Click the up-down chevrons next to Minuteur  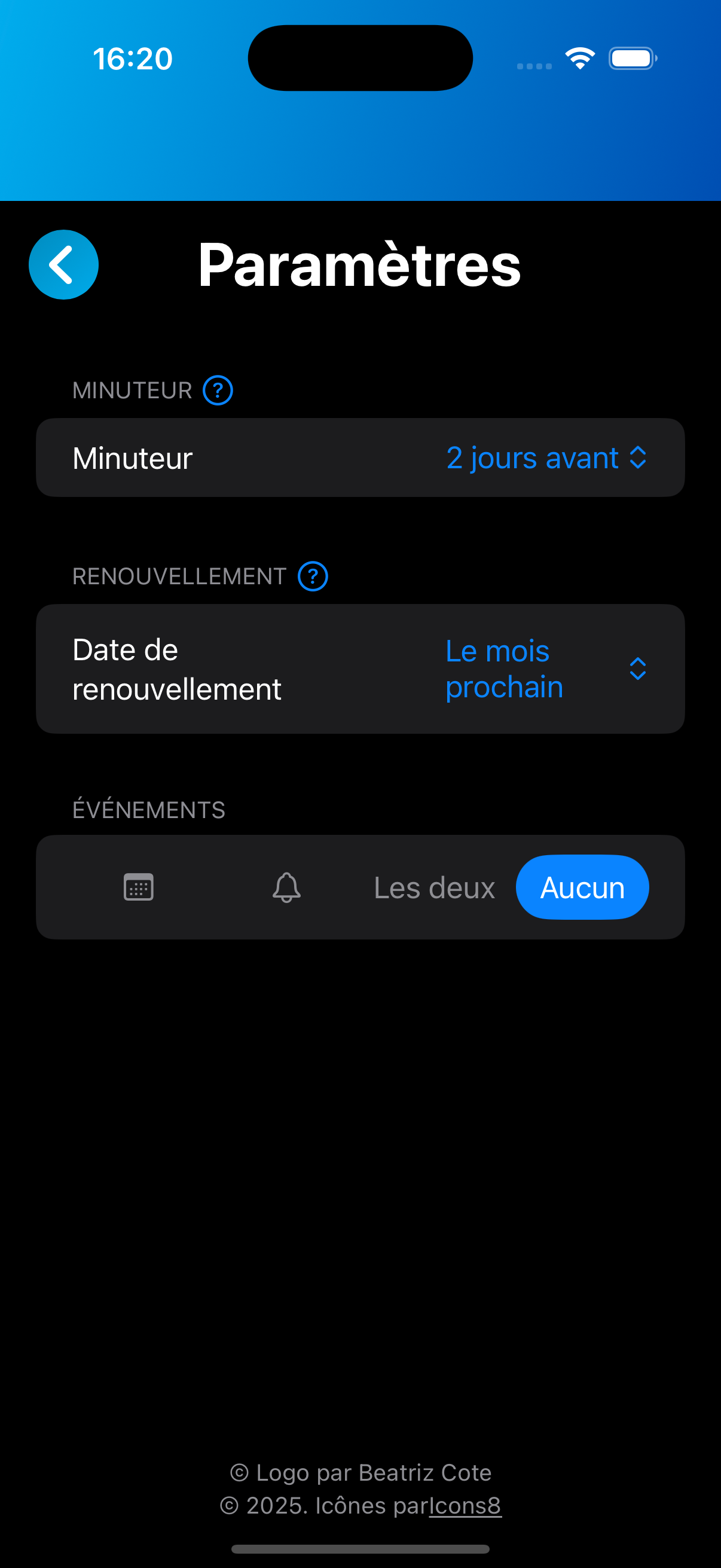pos(638,458)
